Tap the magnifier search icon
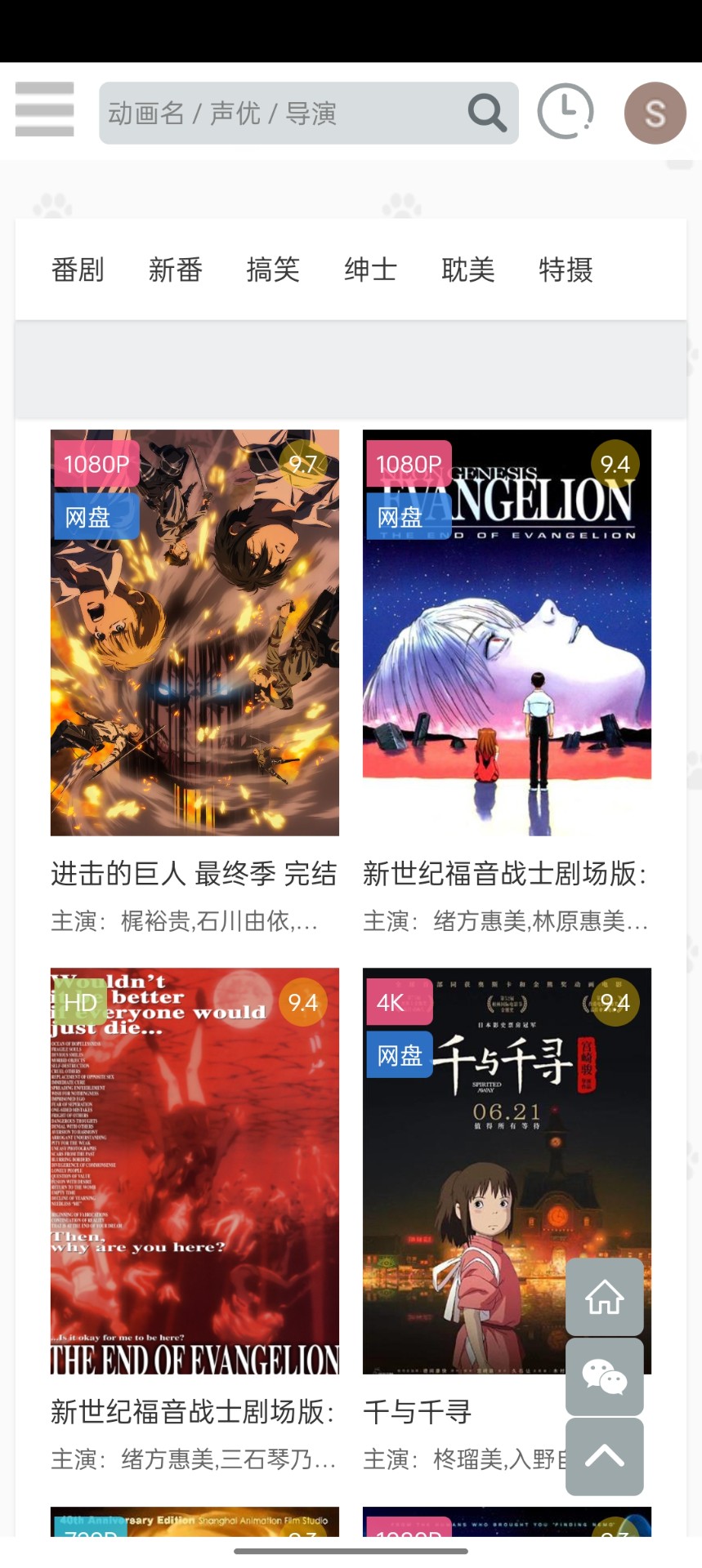 point(487,114)
